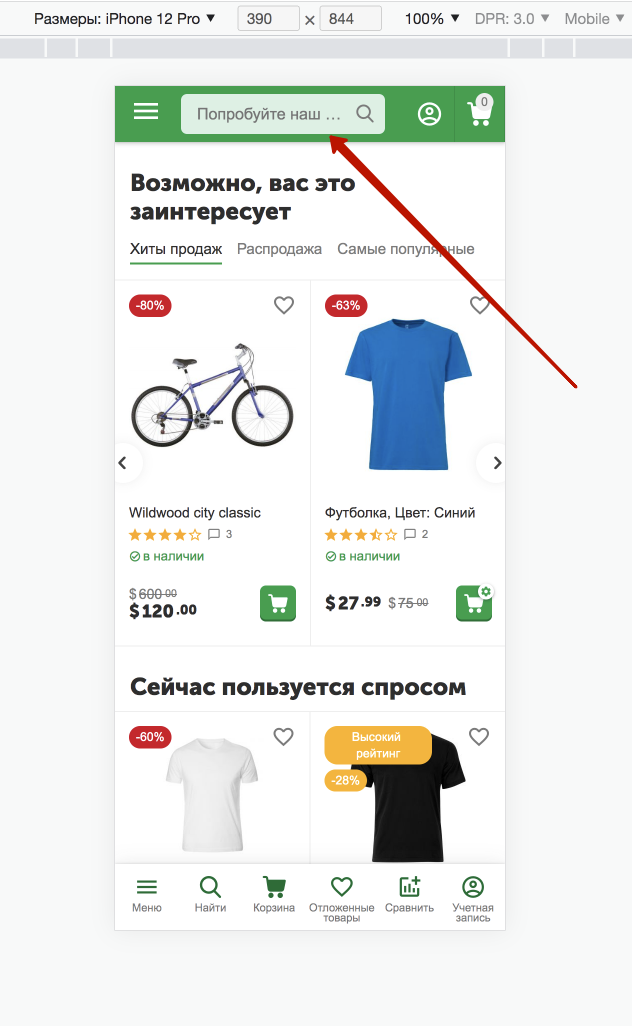
Task: Tap the search field in header
Action: pos(270,114)
